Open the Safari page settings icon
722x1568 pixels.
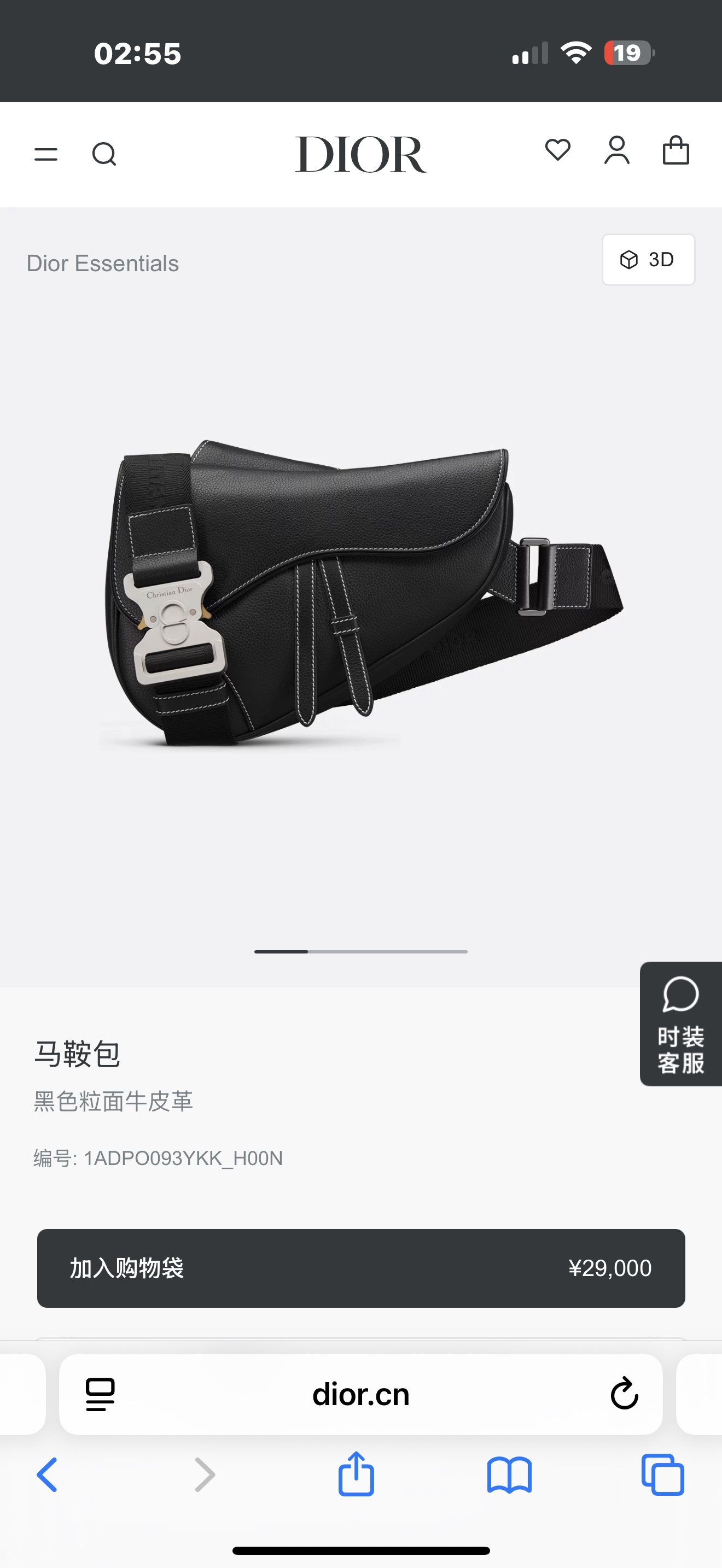click(x=101, y=1395)
